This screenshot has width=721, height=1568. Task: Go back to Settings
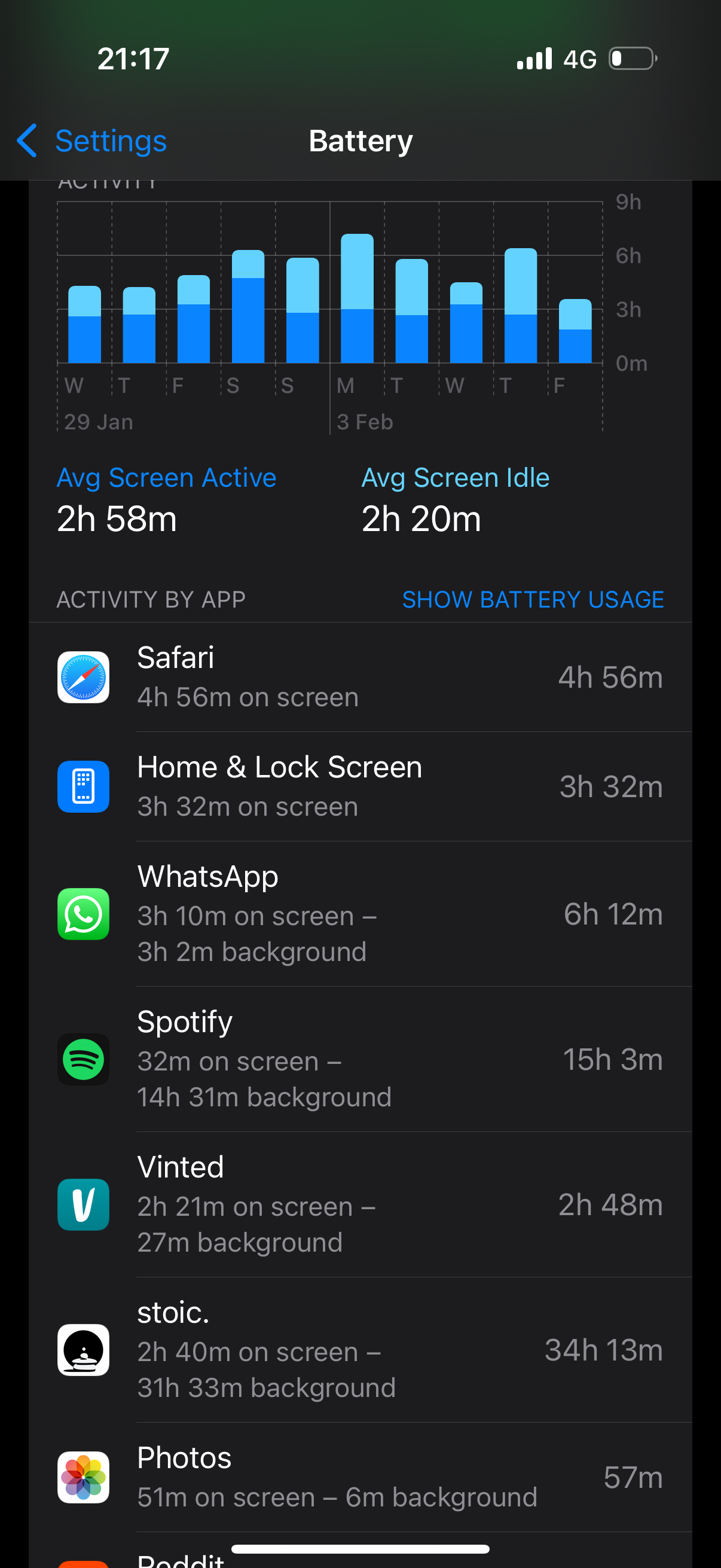tap(93, 141)
